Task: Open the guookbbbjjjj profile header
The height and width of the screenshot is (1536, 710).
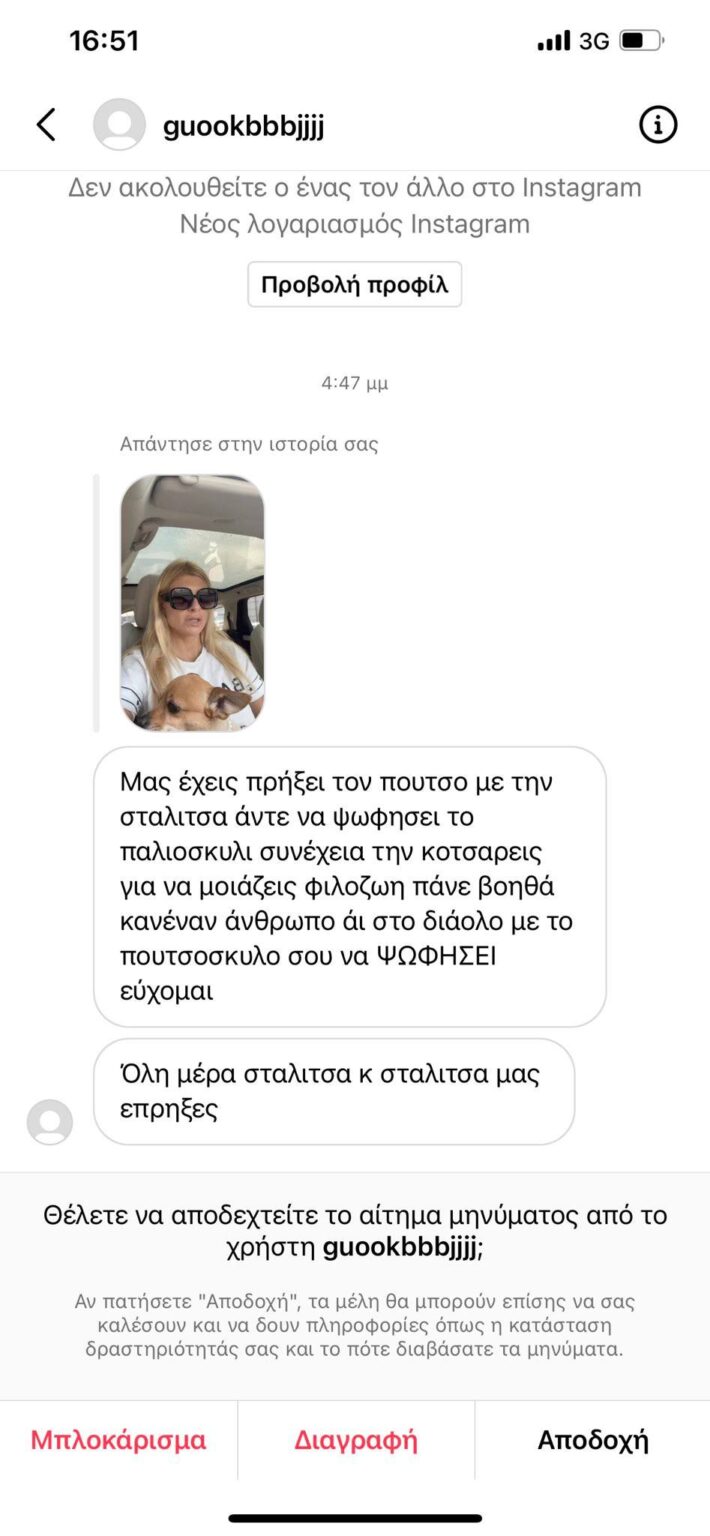Action: tap(243, 127)
